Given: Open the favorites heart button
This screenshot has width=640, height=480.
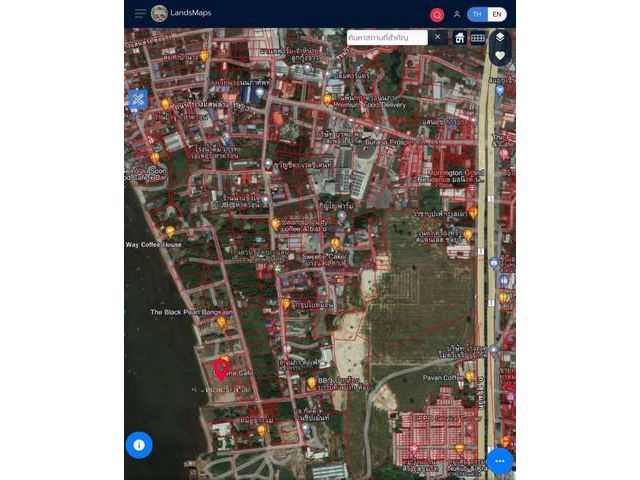Looking at the screenshot, I should 500,56.
